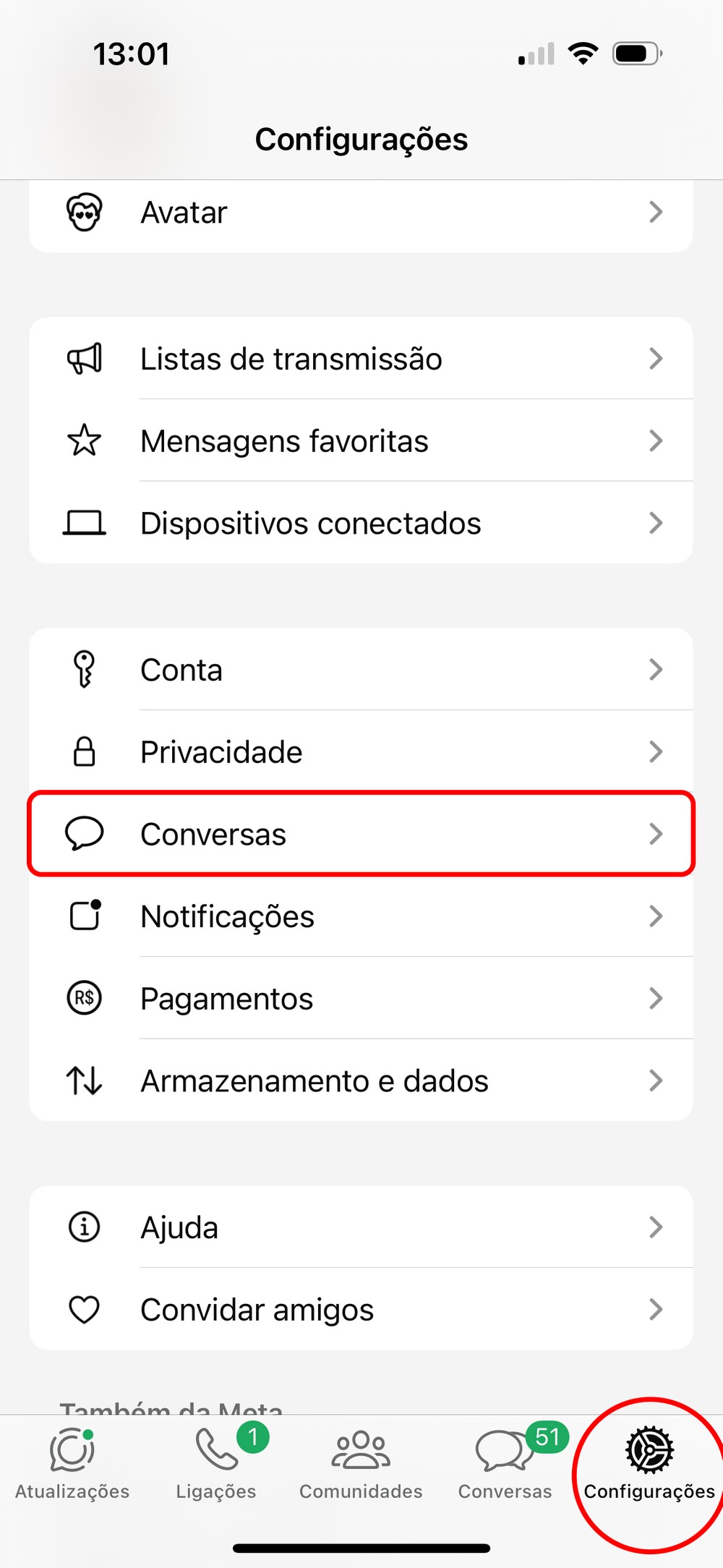This screenshot has height=1568, width=723.
Task: Tap Convidar amigos
Action: pos(361,1310)
